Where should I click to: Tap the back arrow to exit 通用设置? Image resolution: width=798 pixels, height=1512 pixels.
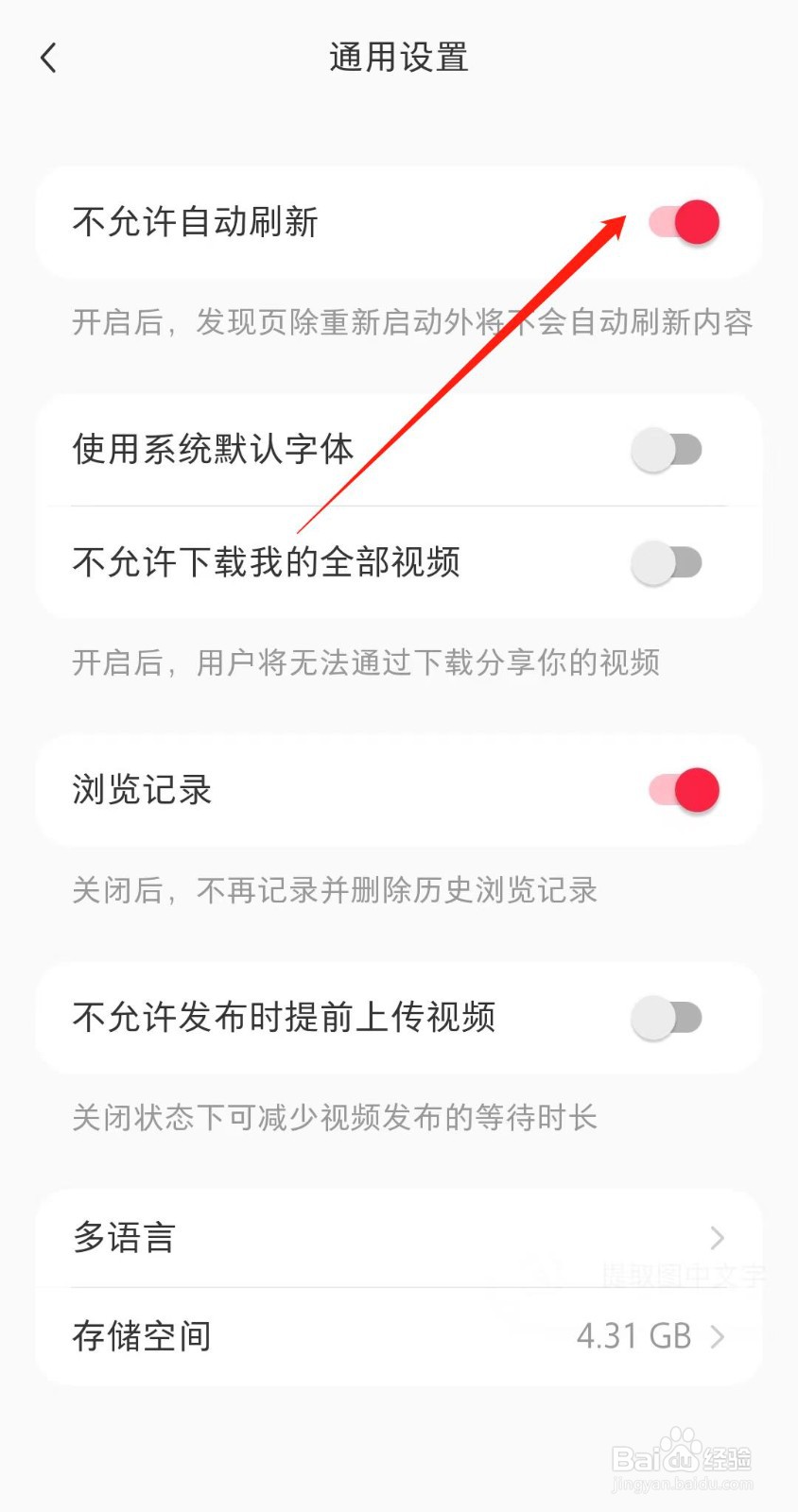click(x=49, y=57)
